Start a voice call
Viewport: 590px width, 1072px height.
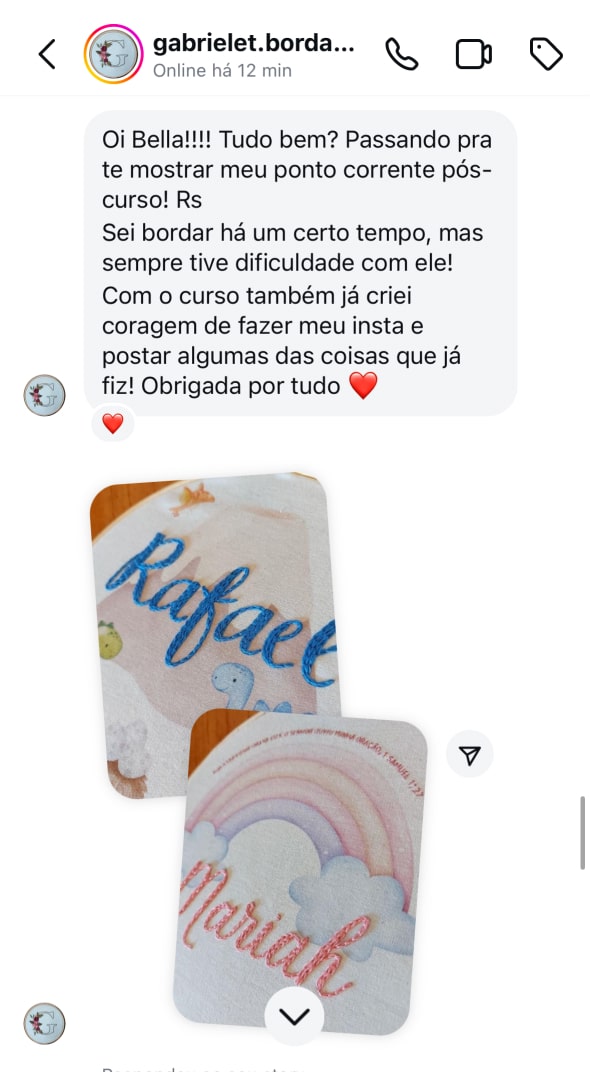[402, 54]
